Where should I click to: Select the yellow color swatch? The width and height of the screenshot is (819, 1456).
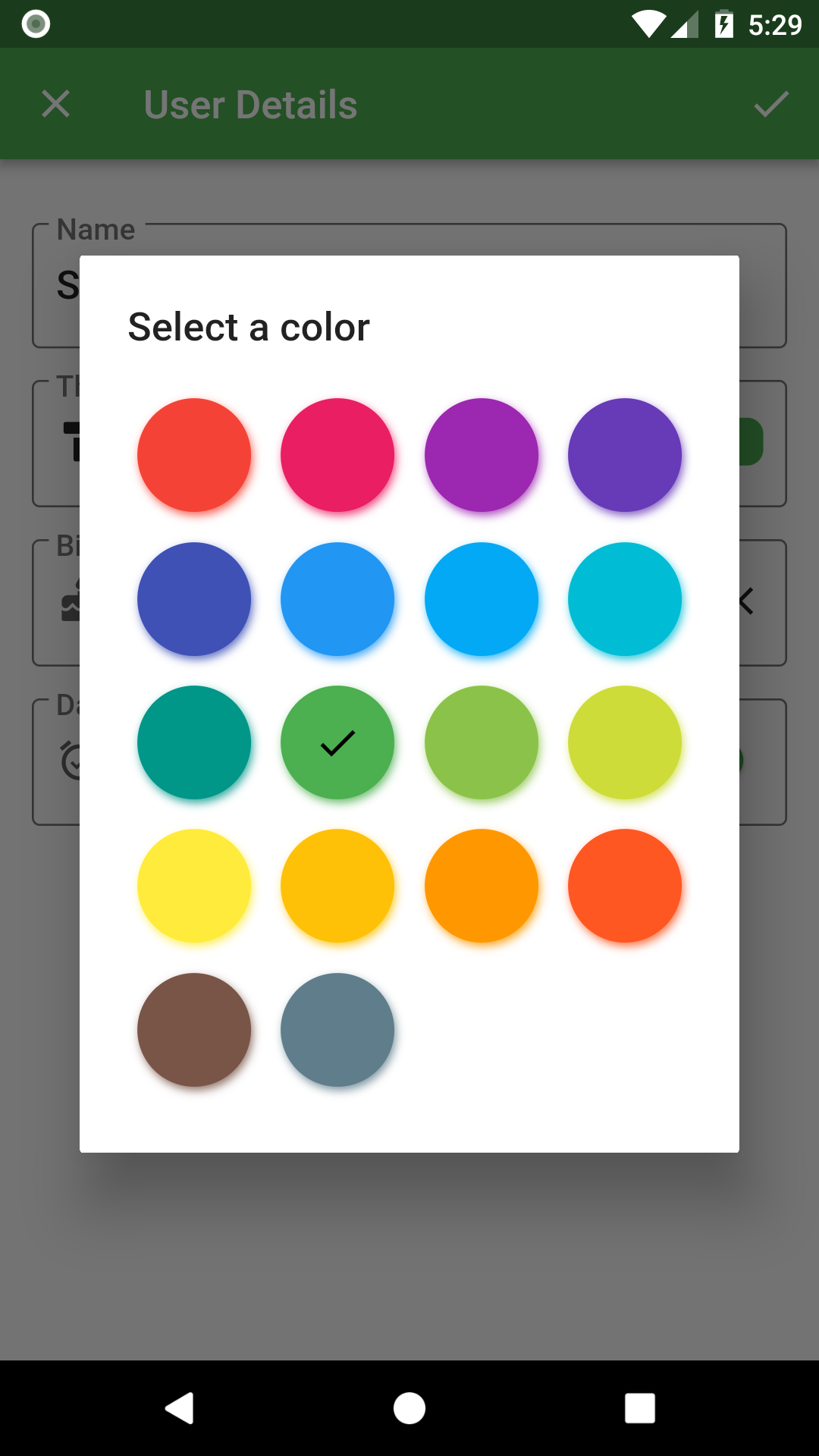(194, 886)
